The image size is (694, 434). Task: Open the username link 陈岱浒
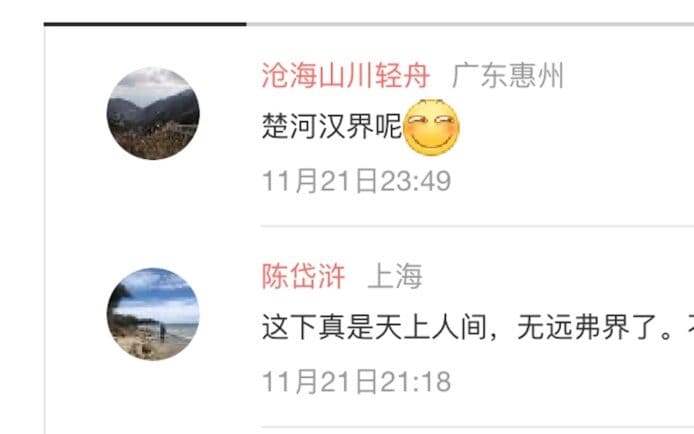point(303,277)
